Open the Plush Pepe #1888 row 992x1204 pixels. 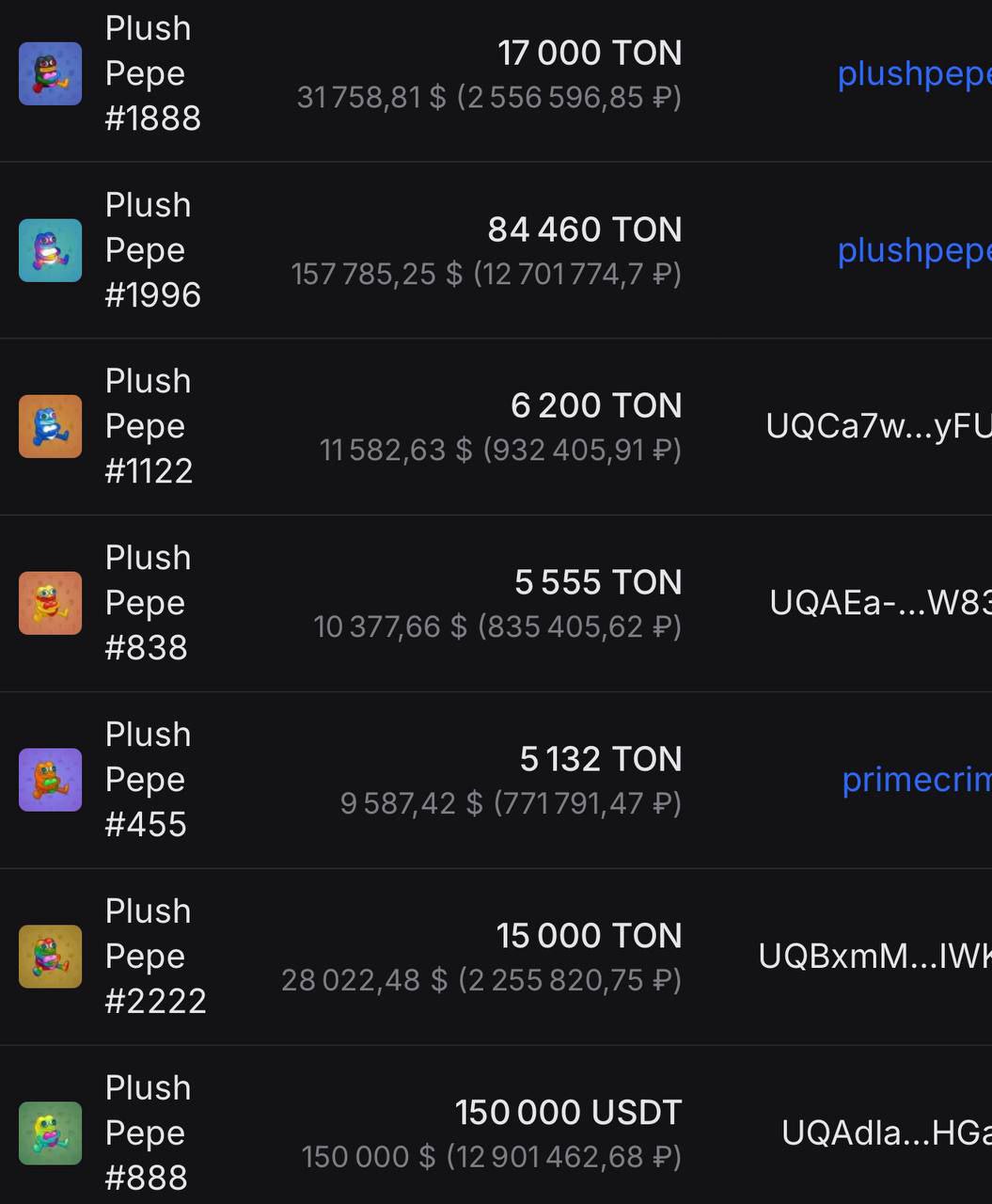click(150, 73)
